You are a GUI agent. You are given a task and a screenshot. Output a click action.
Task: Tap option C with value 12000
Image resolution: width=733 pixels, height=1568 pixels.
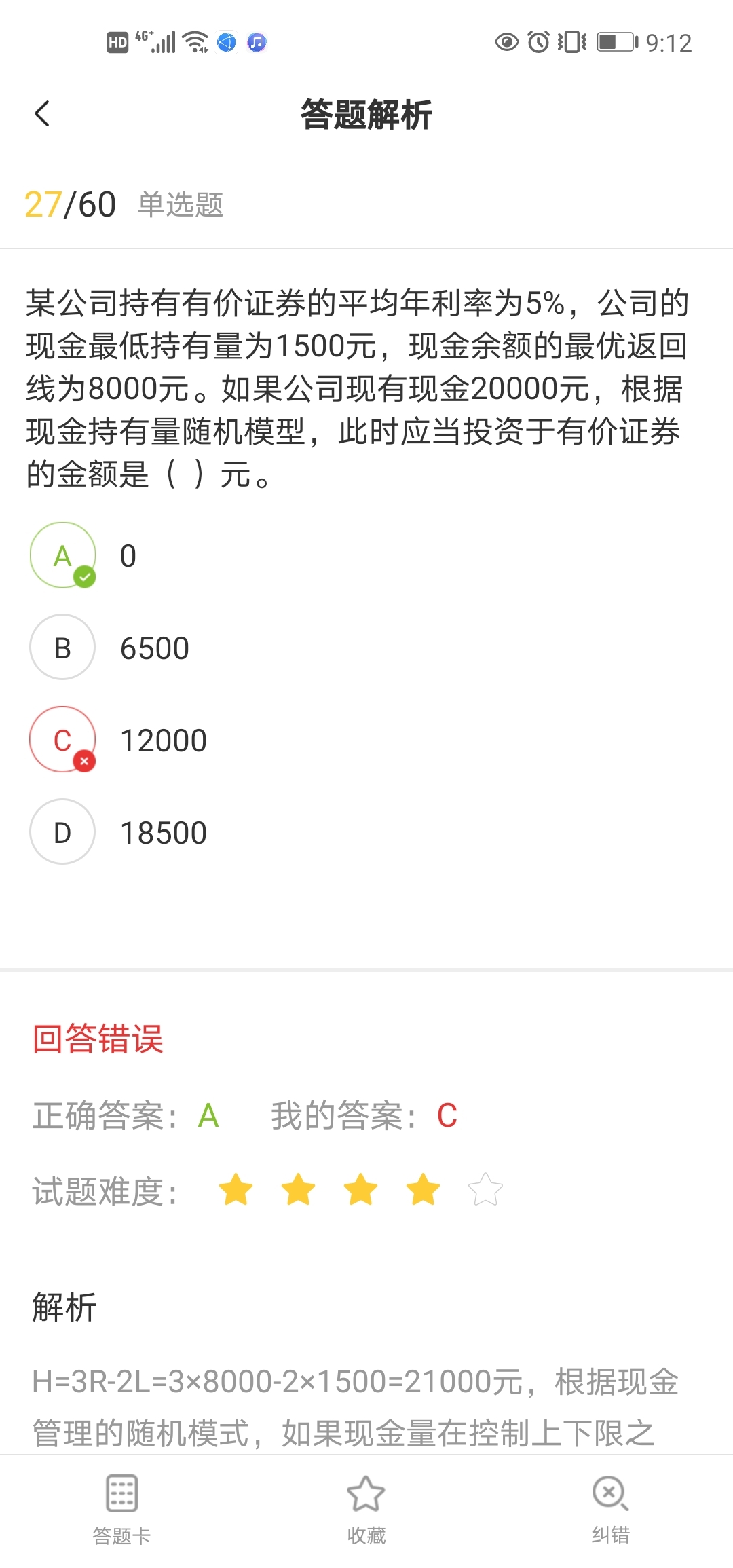62,740
